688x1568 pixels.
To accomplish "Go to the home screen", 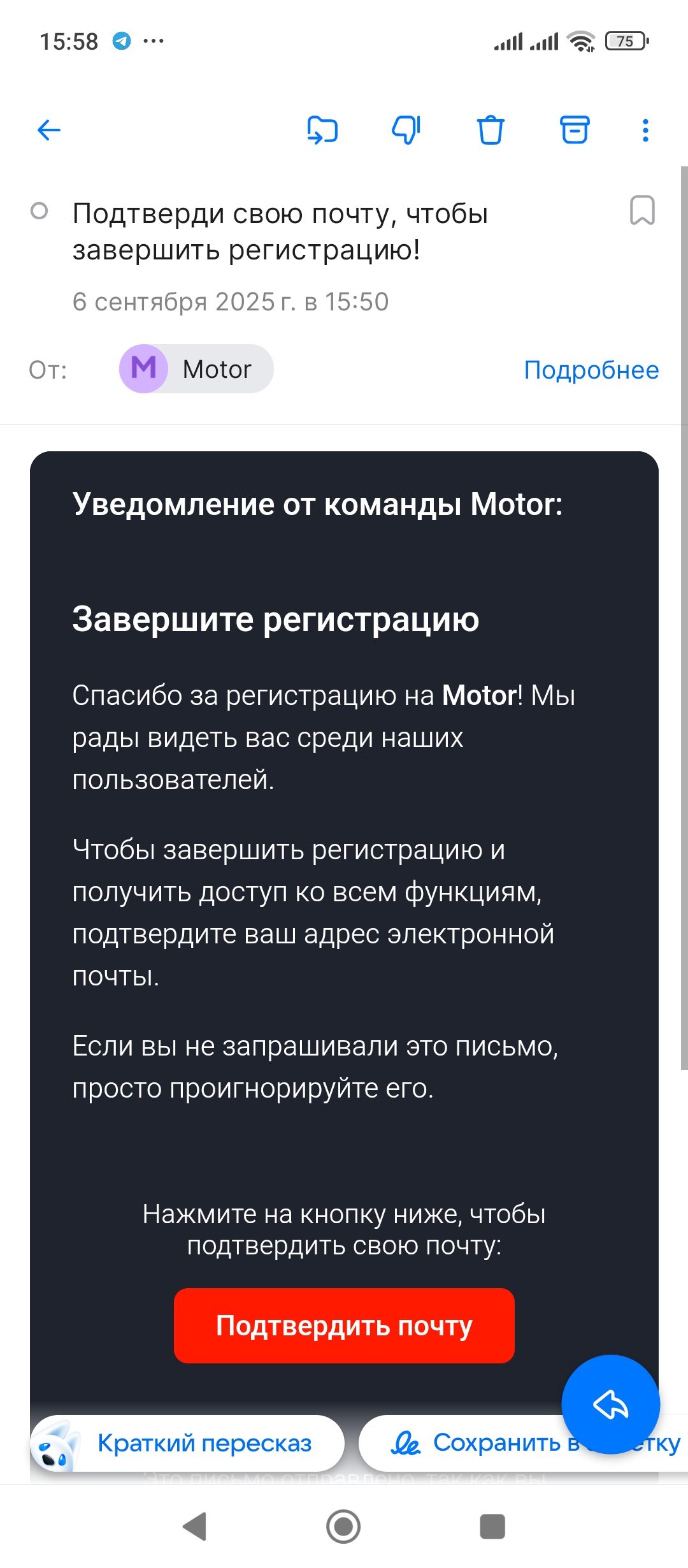I will 343,1527.
